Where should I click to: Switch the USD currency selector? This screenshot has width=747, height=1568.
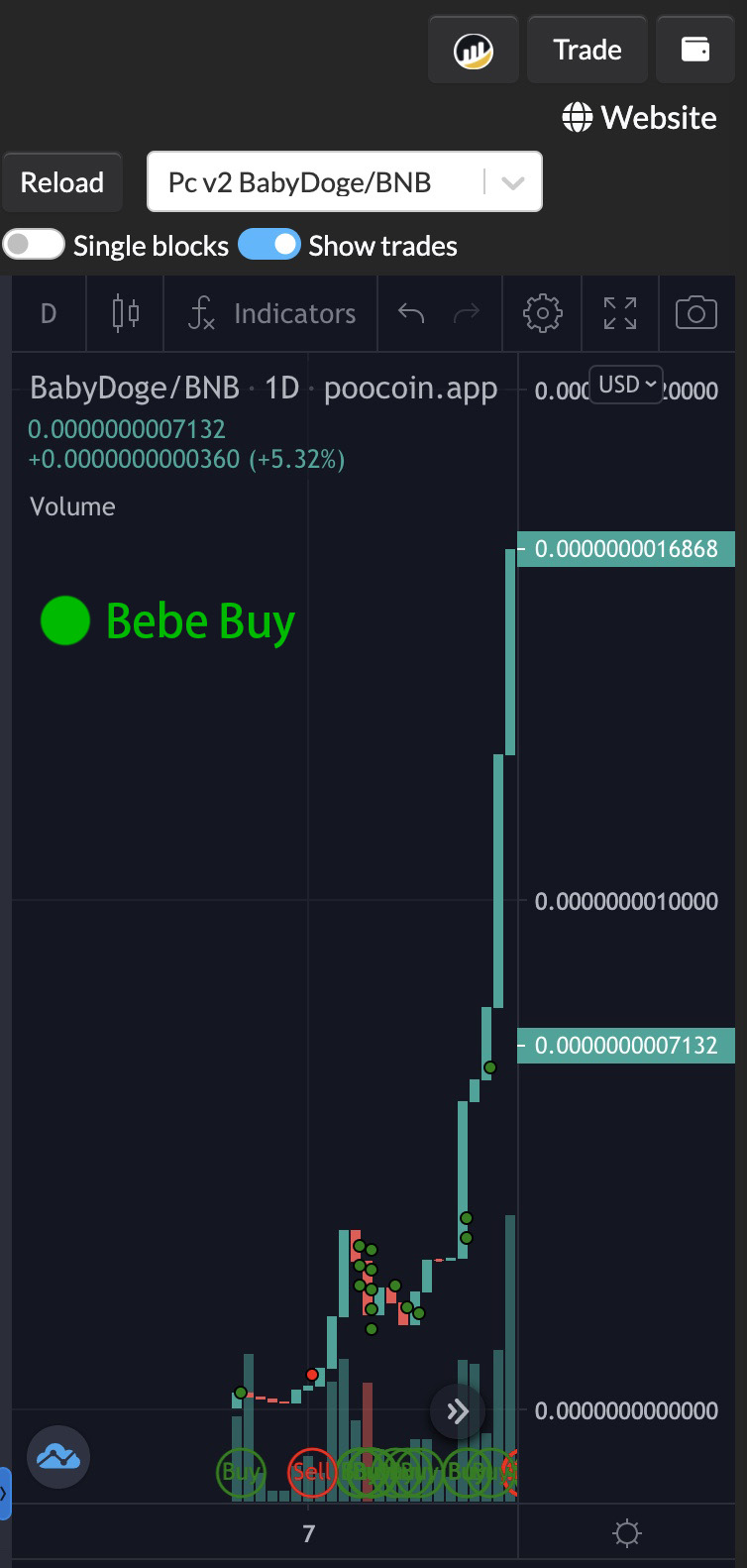click(x=627, y=385)
